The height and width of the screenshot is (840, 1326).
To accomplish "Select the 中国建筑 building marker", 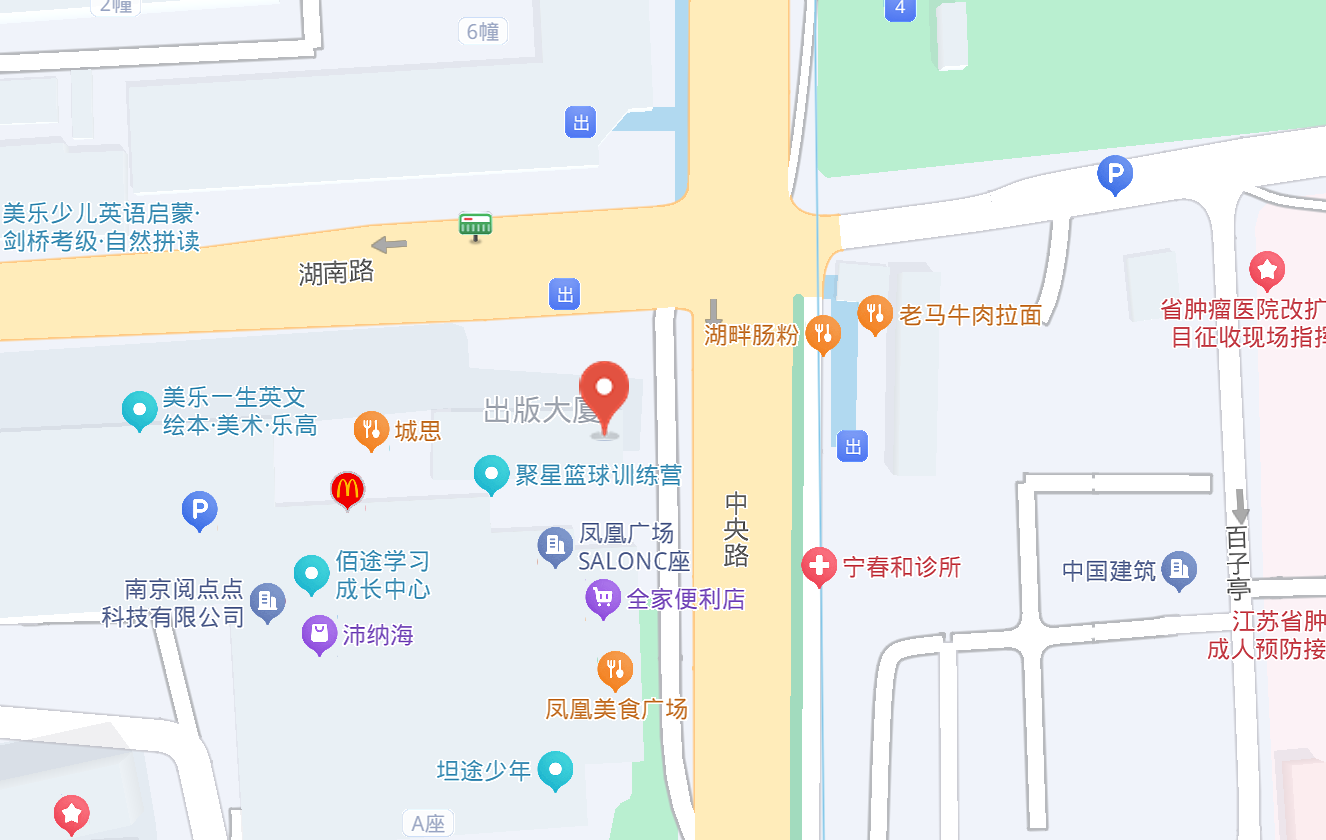I will (x=1180, y=570).
